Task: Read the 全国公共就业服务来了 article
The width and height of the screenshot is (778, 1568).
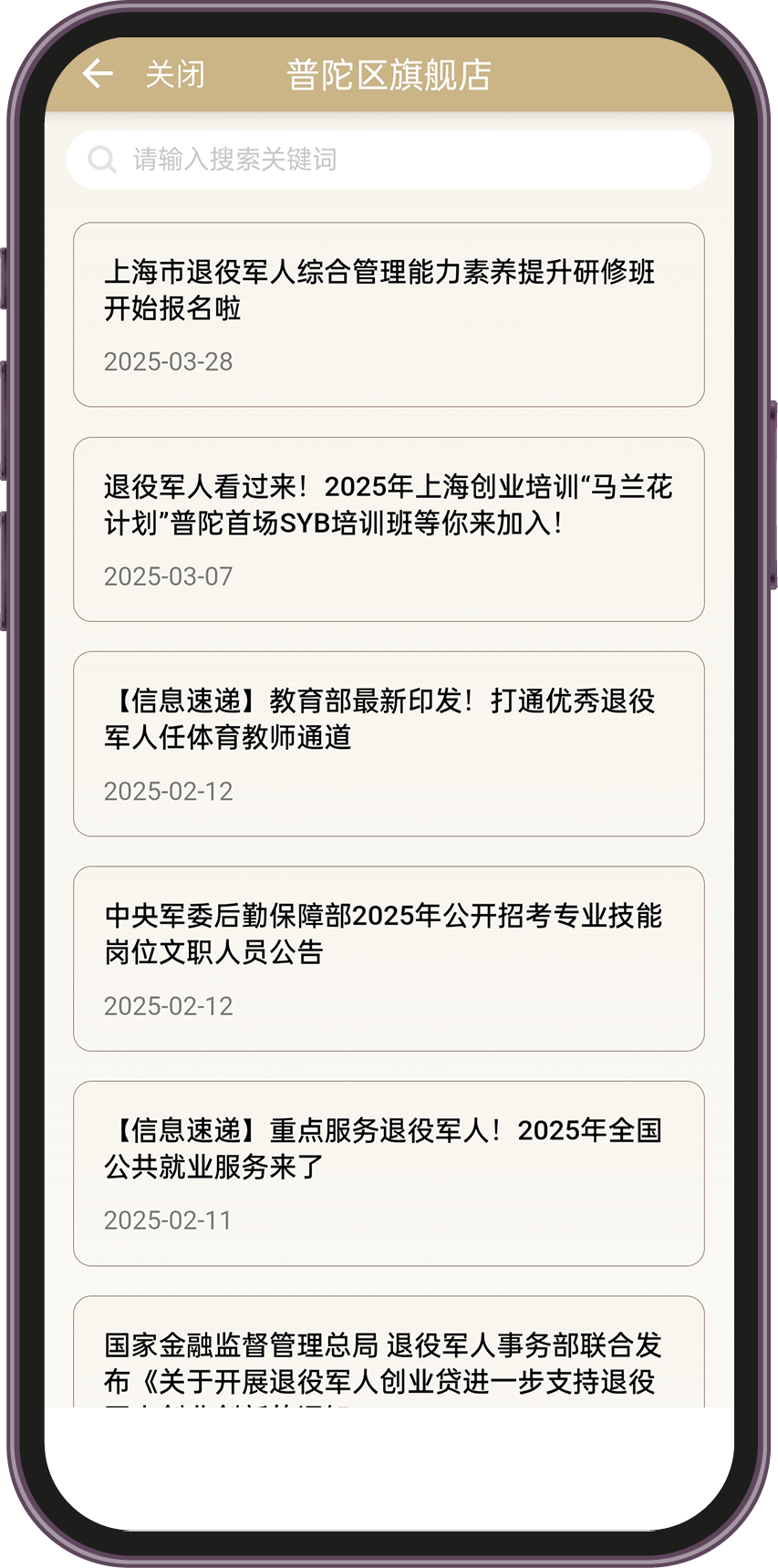Action: pos(389,1173)
